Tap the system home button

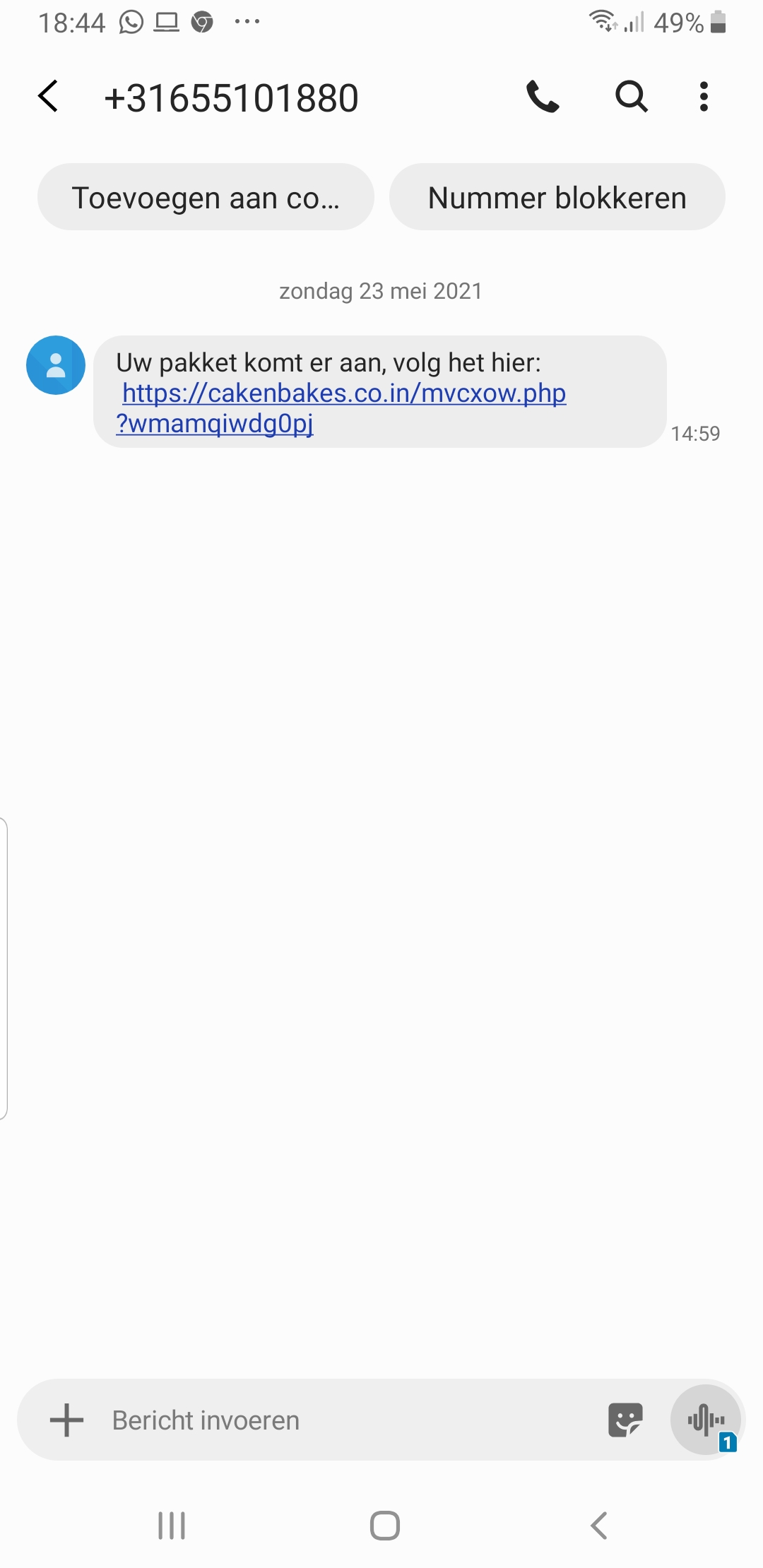pyautogui.click(x=385, y=1526)
